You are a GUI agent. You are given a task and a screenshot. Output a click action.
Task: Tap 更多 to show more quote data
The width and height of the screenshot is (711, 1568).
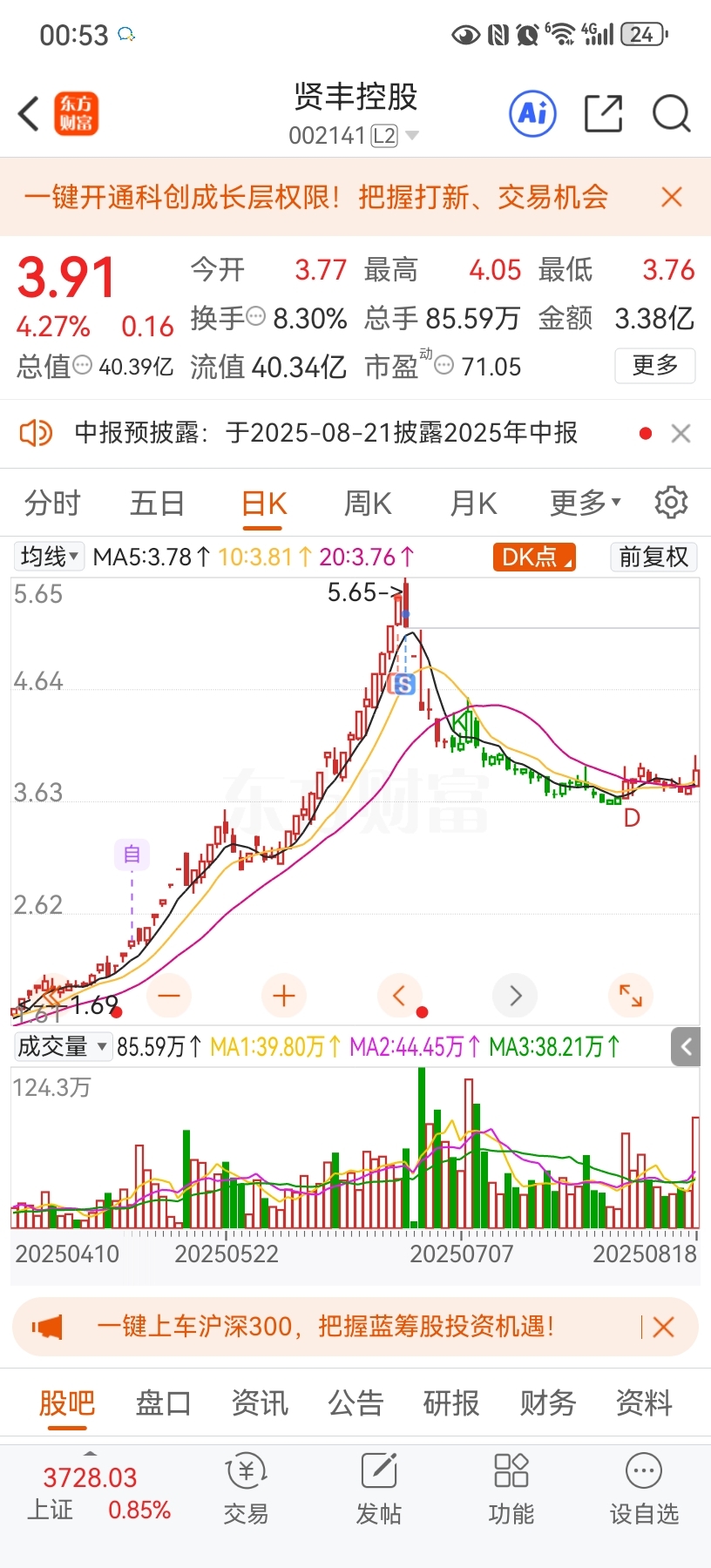pos(655,365)
